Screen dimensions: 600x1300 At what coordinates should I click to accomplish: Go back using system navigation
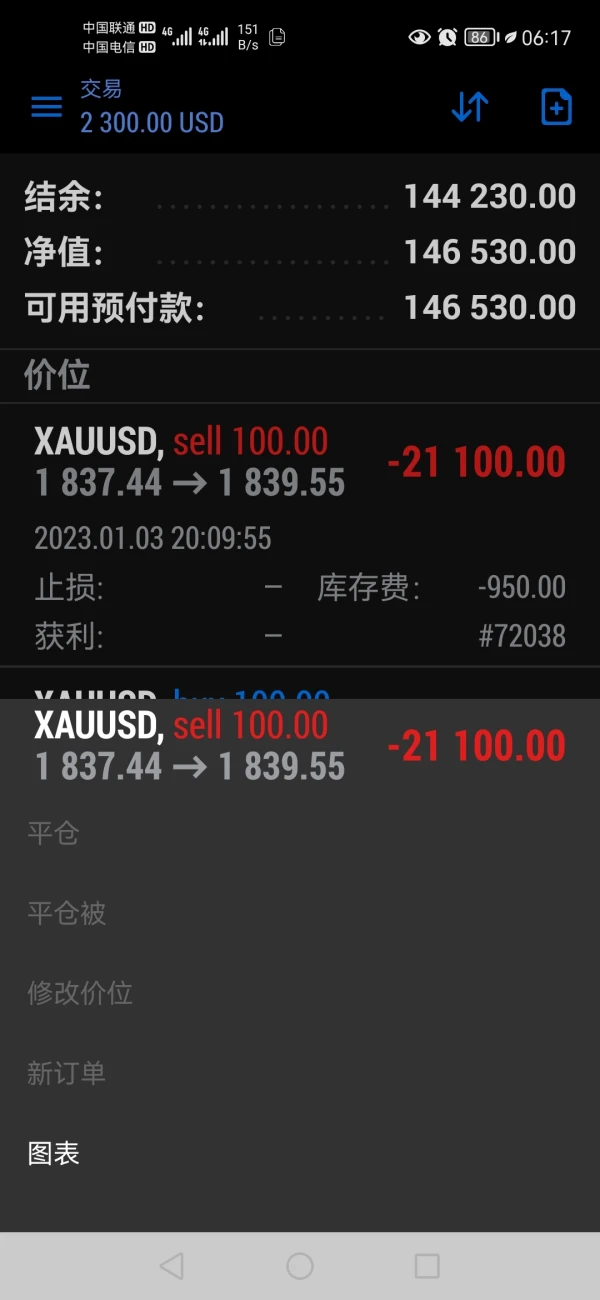[x=172, y=1266]
